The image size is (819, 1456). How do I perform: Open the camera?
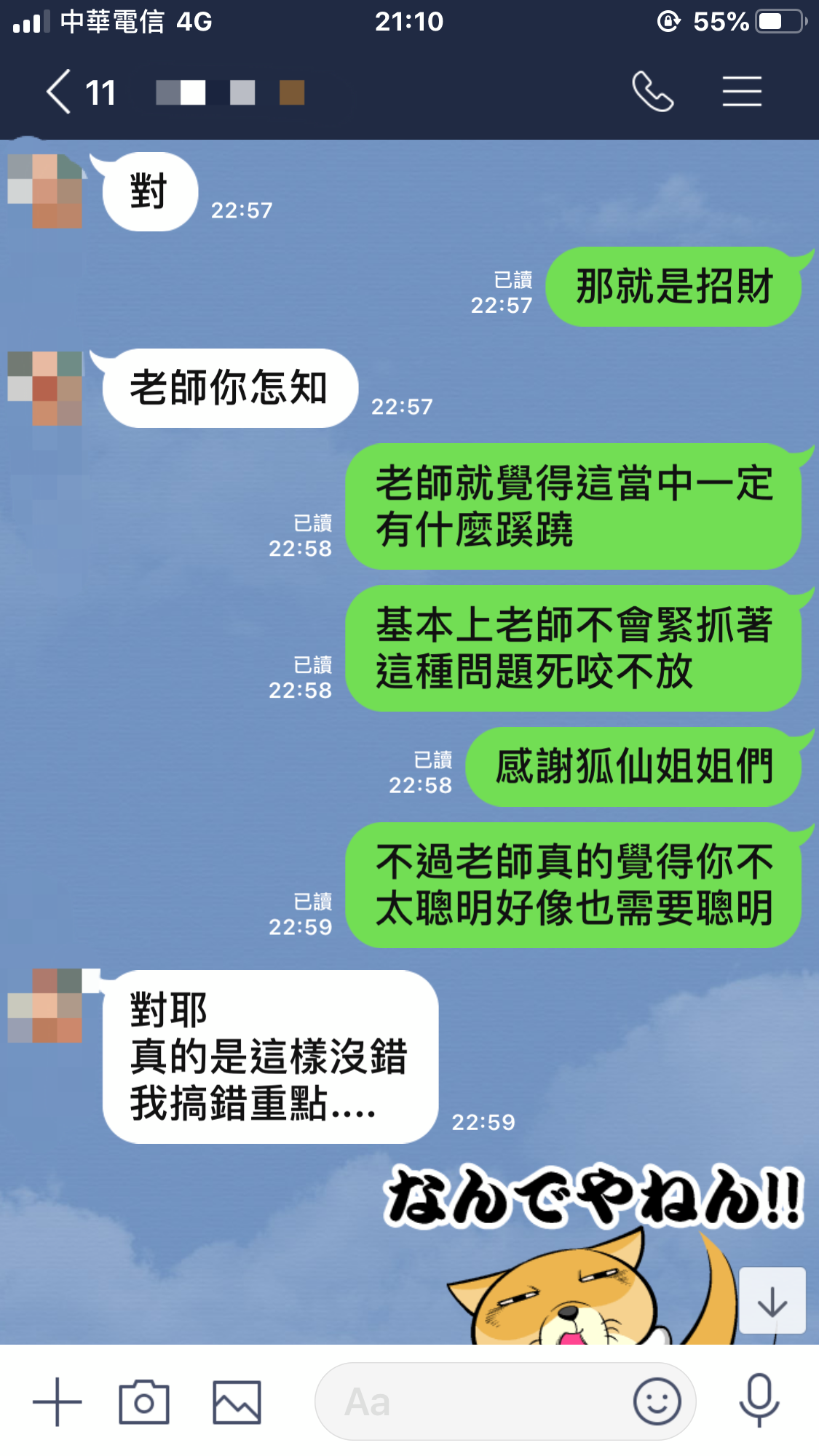(144, 1401)
